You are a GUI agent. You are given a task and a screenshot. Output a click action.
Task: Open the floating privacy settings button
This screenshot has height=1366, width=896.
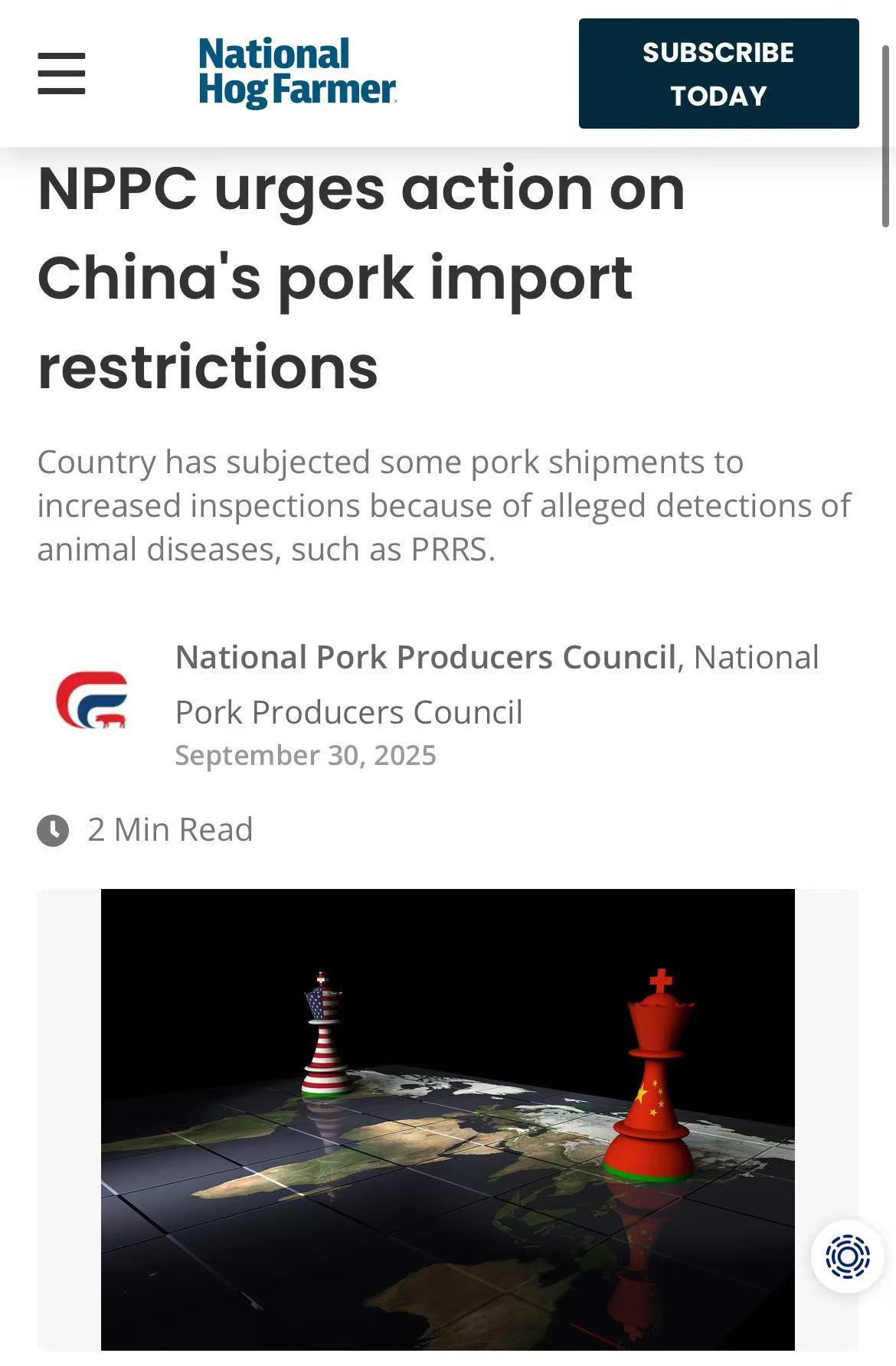coord(847,1256)
